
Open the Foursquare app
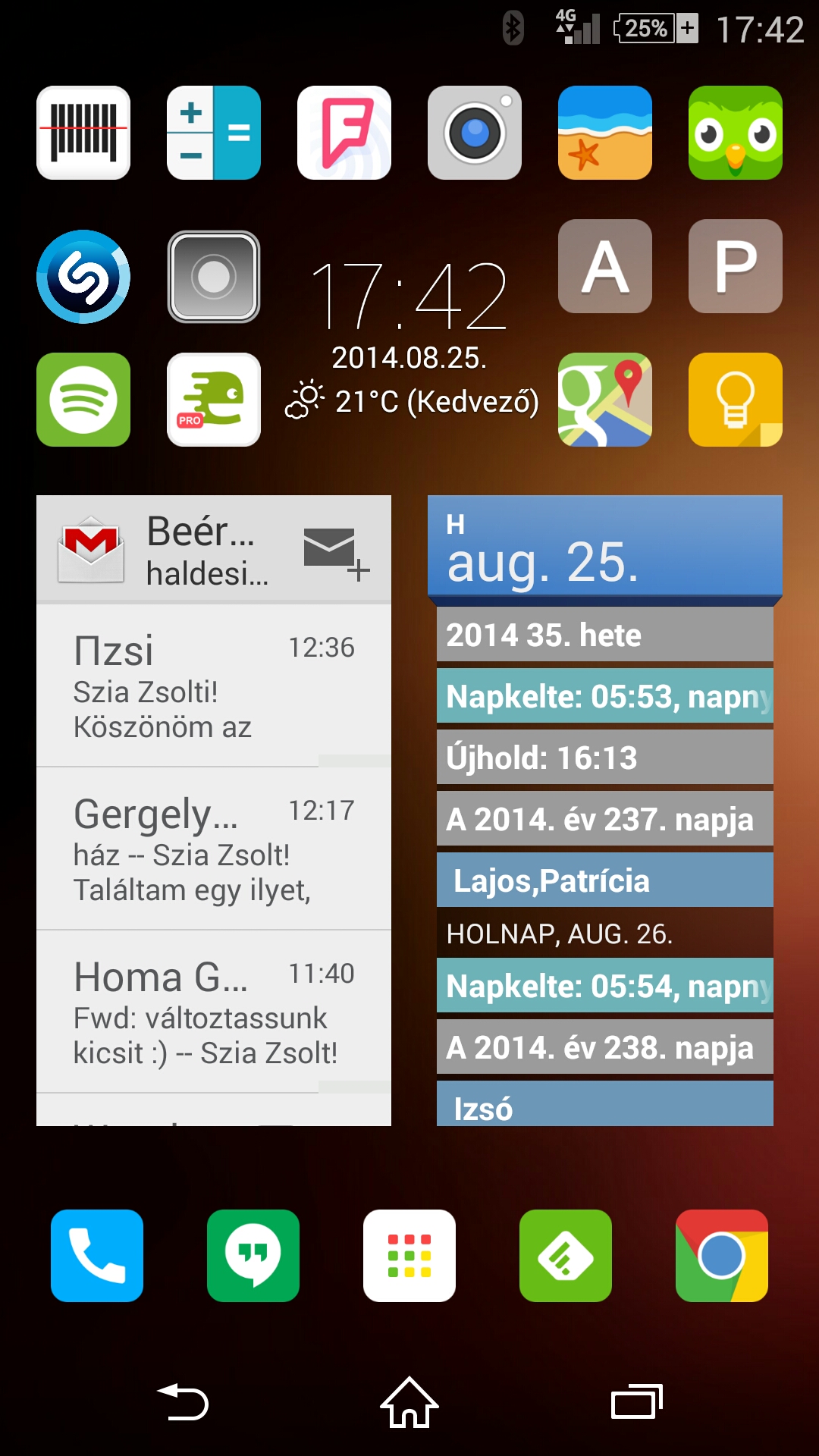pos(344,133)
